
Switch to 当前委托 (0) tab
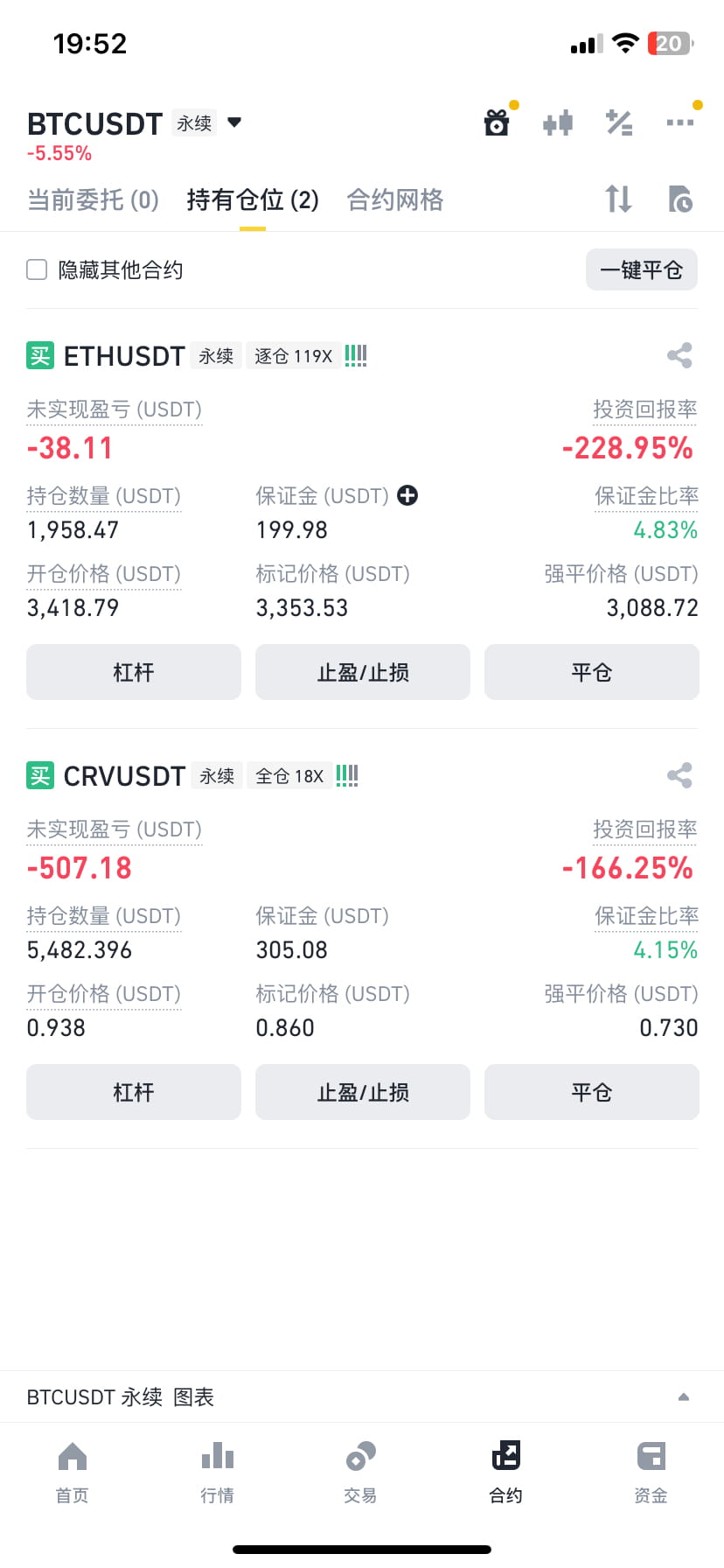[94, 200]
